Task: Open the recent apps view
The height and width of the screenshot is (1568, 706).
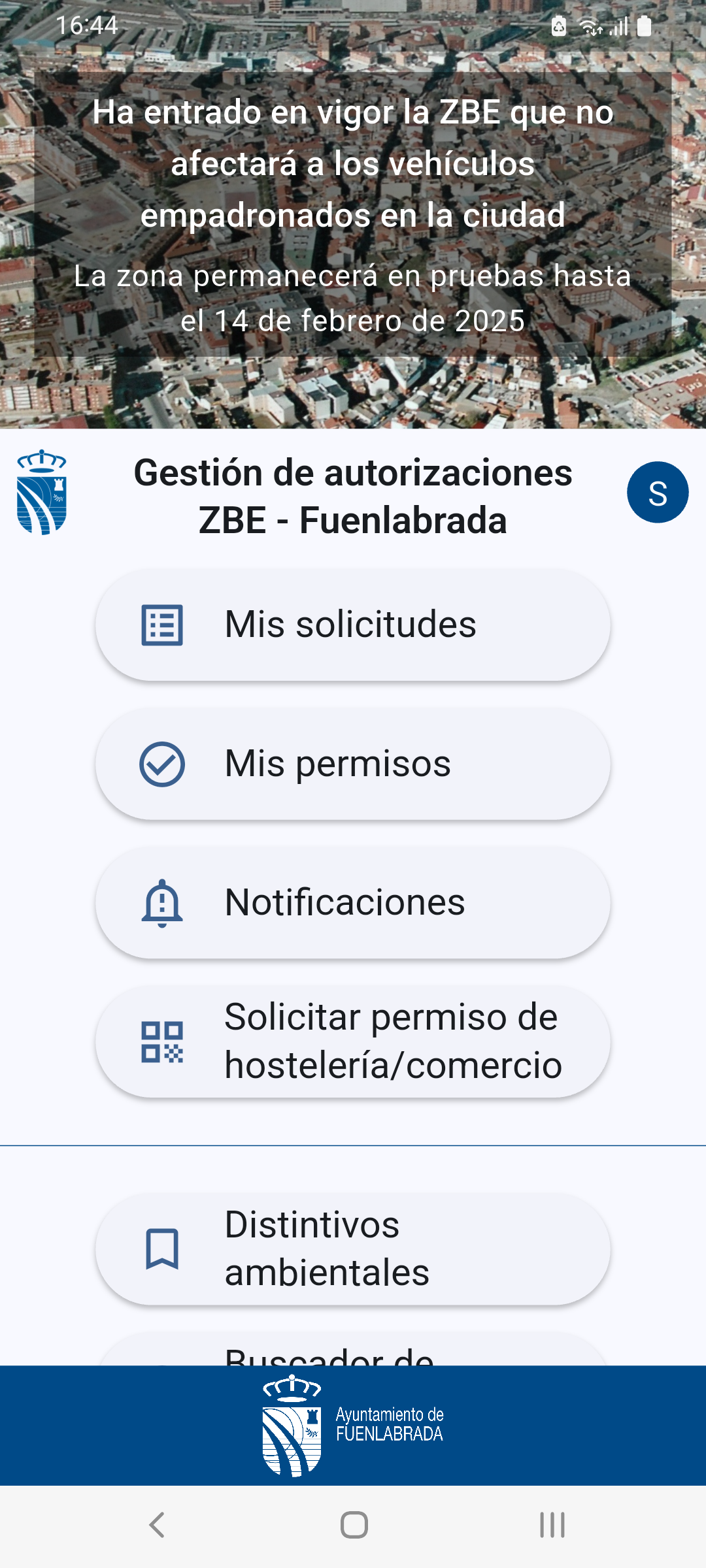Action: (x=552, y=1526)
